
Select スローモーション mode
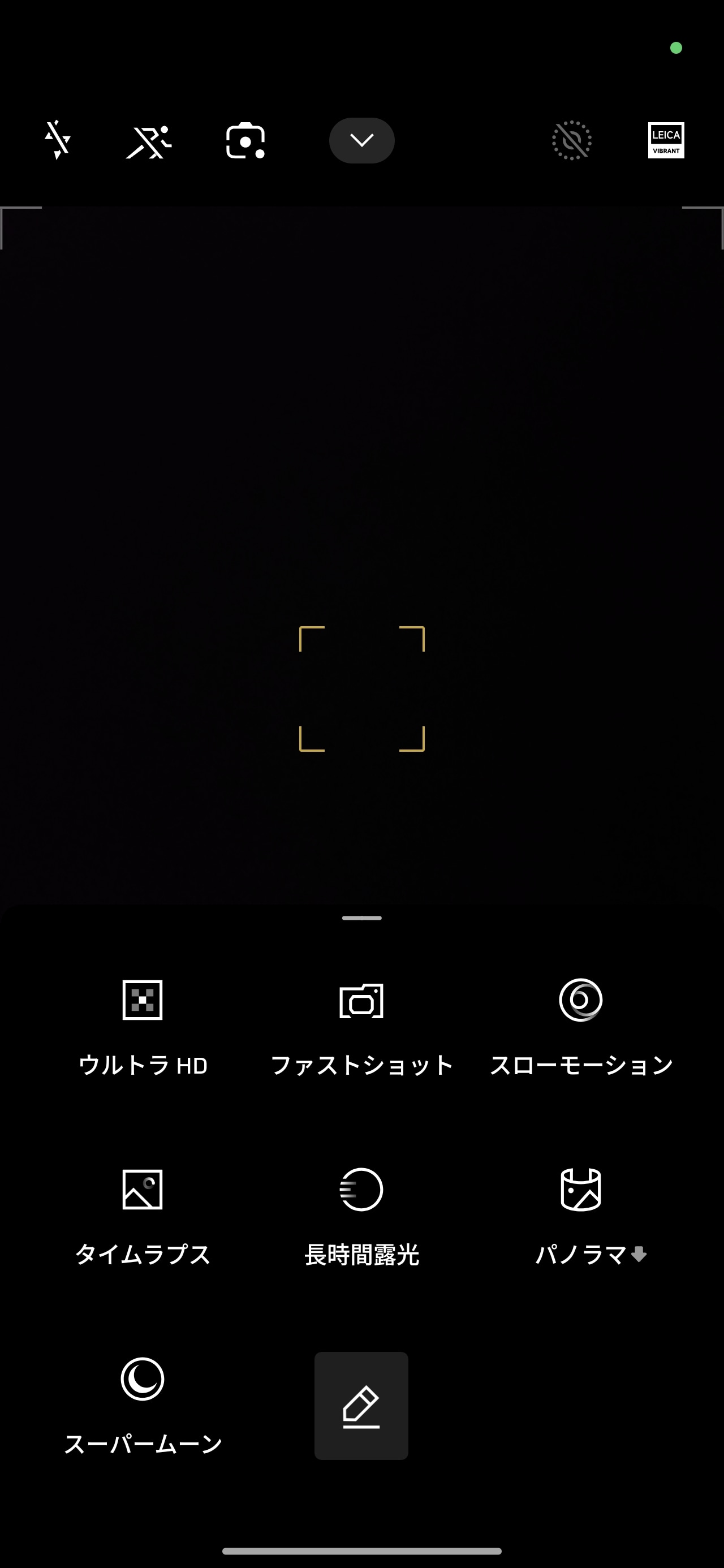[x=581, y=1027]
